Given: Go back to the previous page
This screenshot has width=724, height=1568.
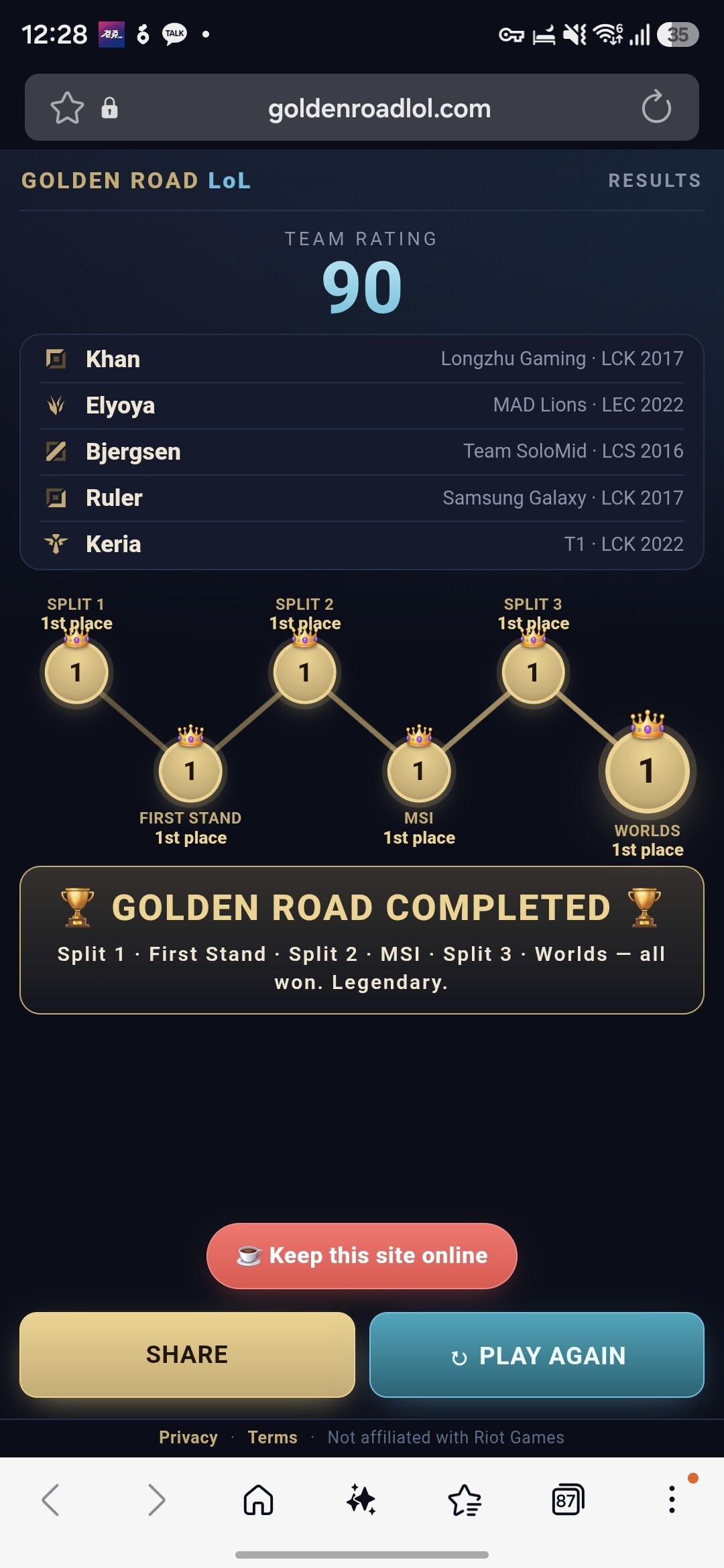Looking at the screenshot, I should click(x=51, y=1500).
